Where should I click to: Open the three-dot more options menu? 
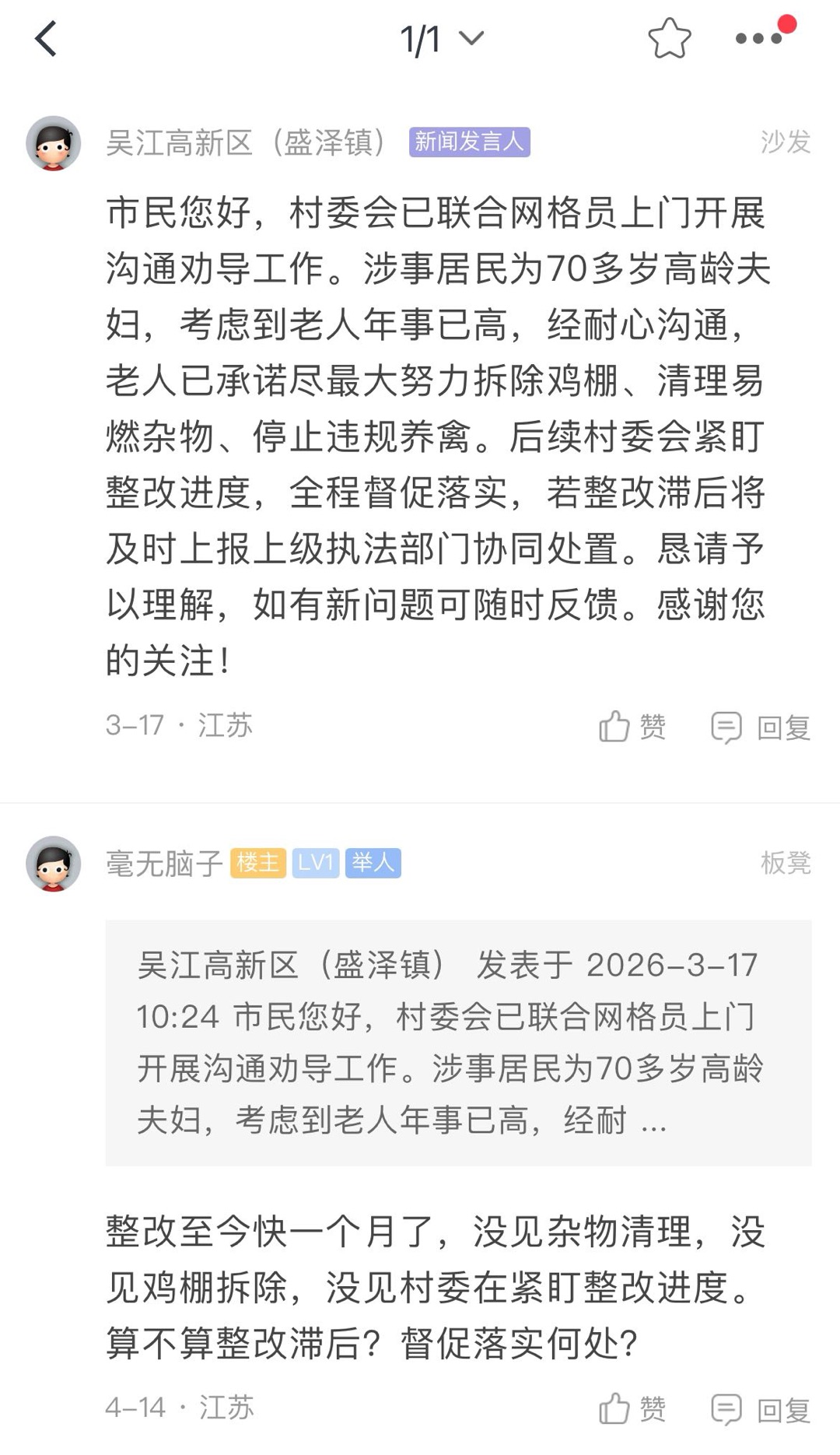759,38
